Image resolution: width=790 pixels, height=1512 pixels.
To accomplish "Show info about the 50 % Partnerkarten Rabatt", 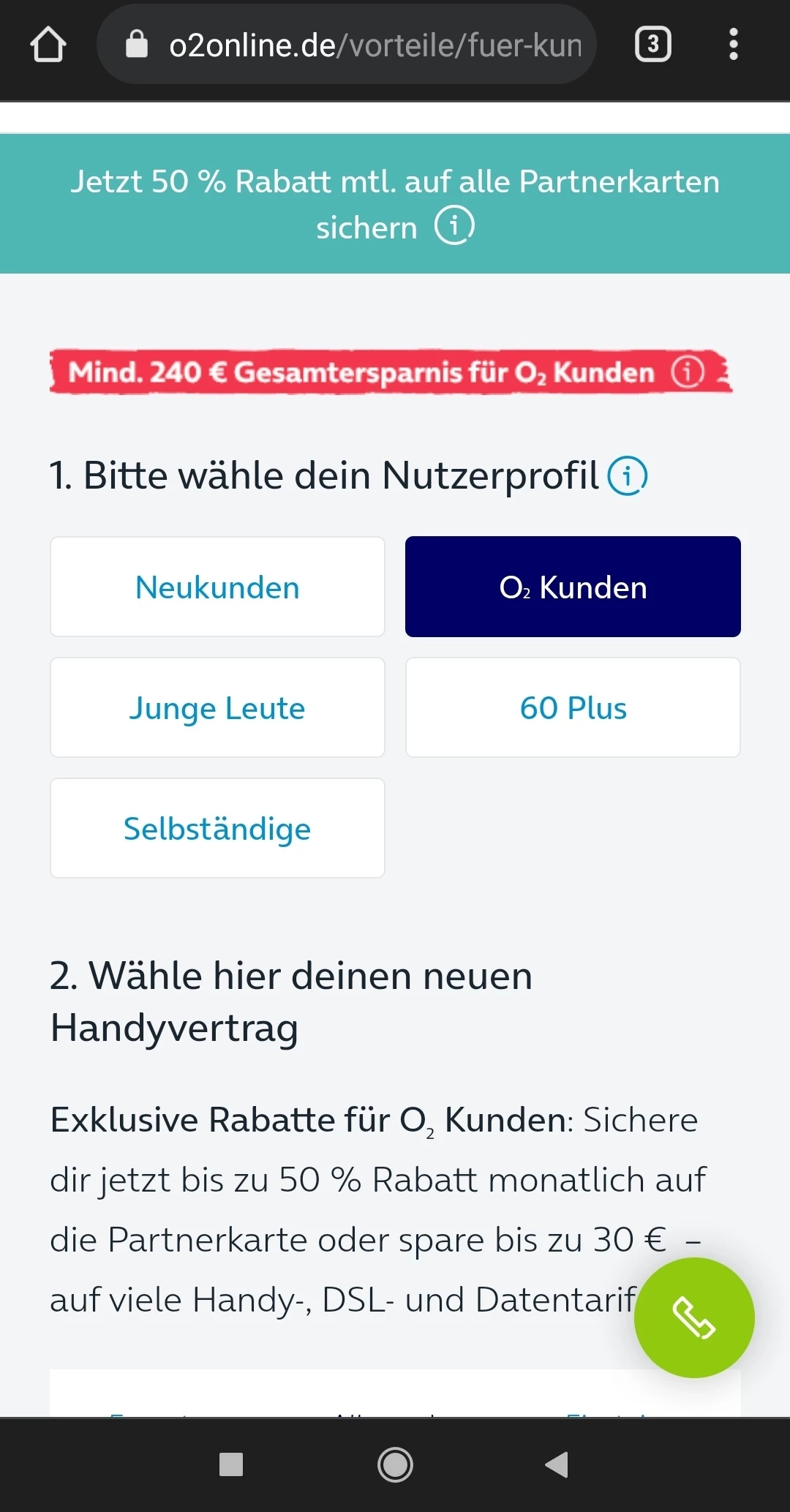I will pyautogui.click(x=454, y=225).
